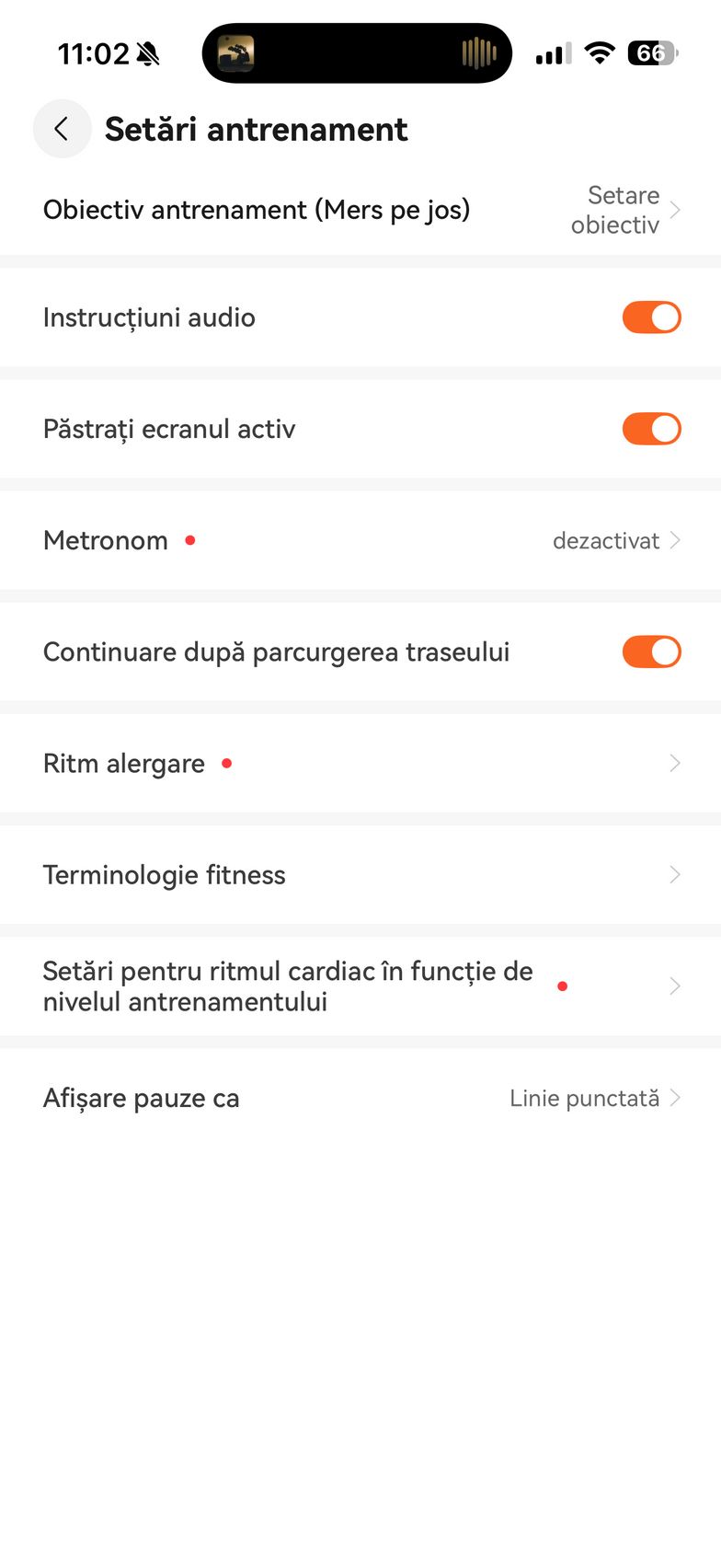721x1568 pixels.
Task: Disable Păstrați ecranul activ switch
Action: 651,429
